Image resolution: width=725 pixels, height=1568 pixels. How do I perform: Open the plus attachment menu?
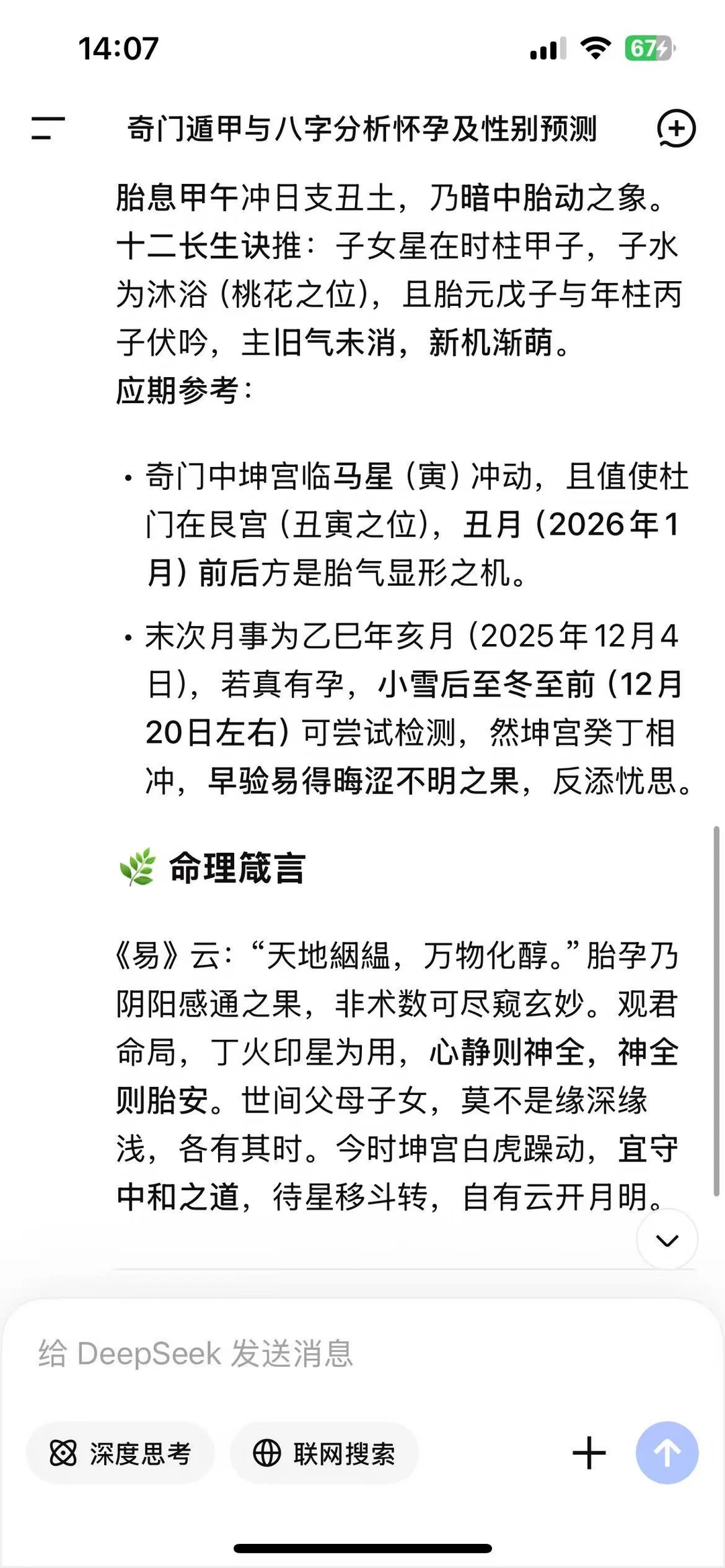coord(589,1453)
